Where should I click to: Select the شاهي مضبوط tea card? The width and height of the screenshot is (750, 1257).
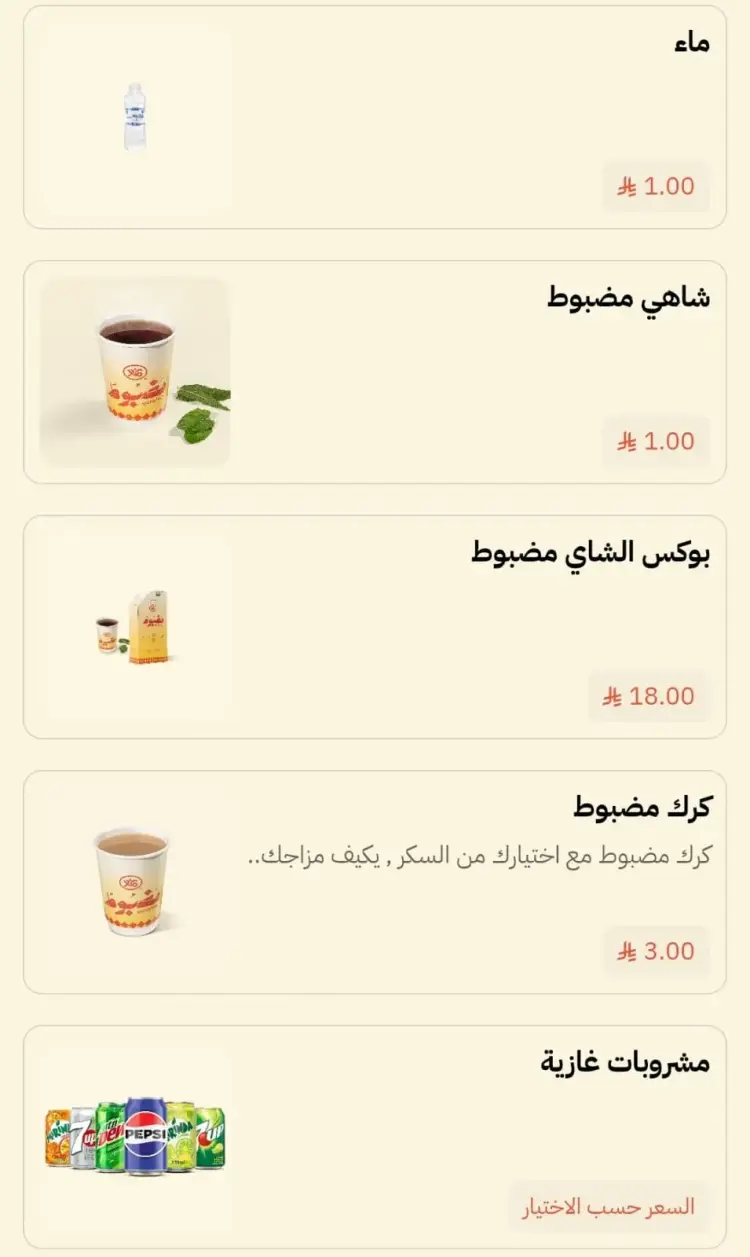(375, 372)
